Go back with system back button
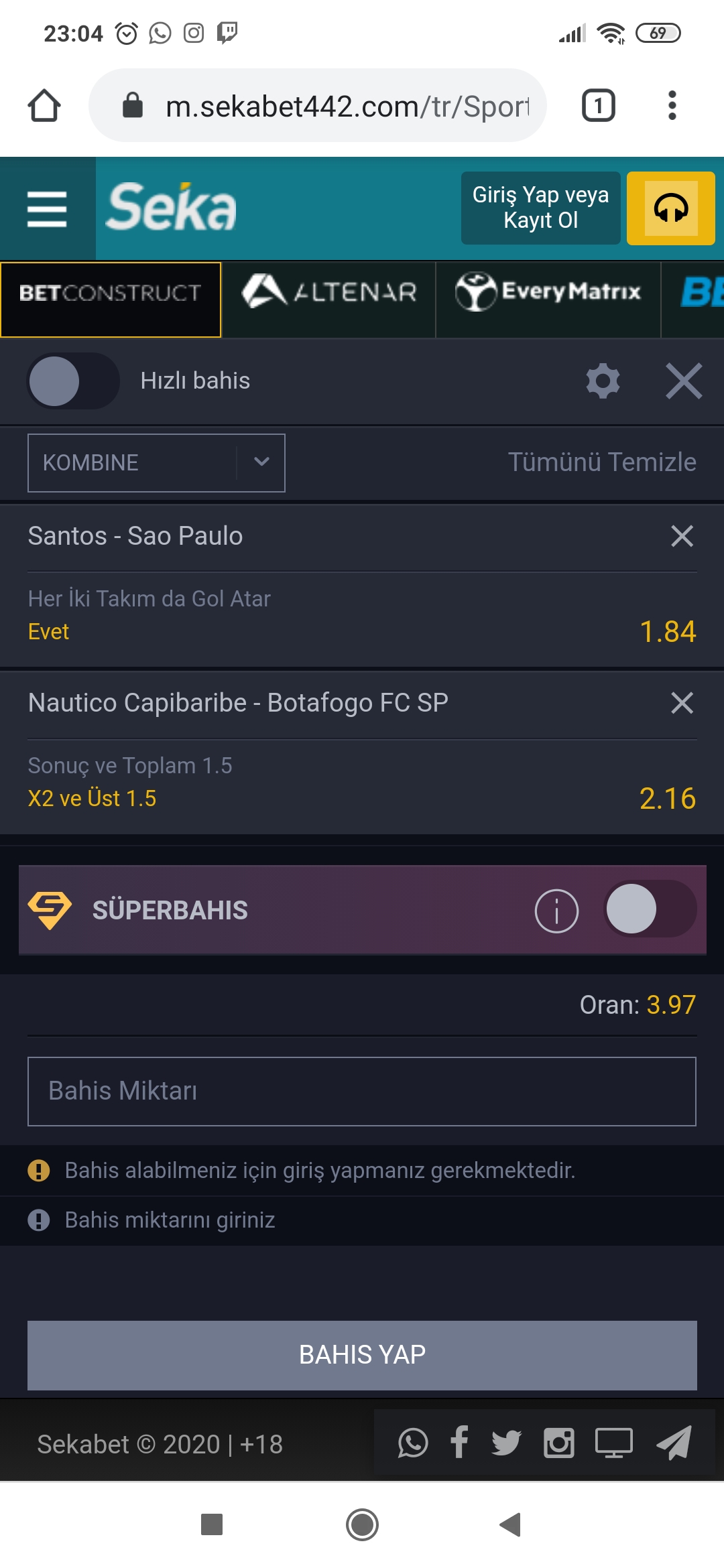Image resolution: width=724 pixels, height=1568 pixels. 511,1524
